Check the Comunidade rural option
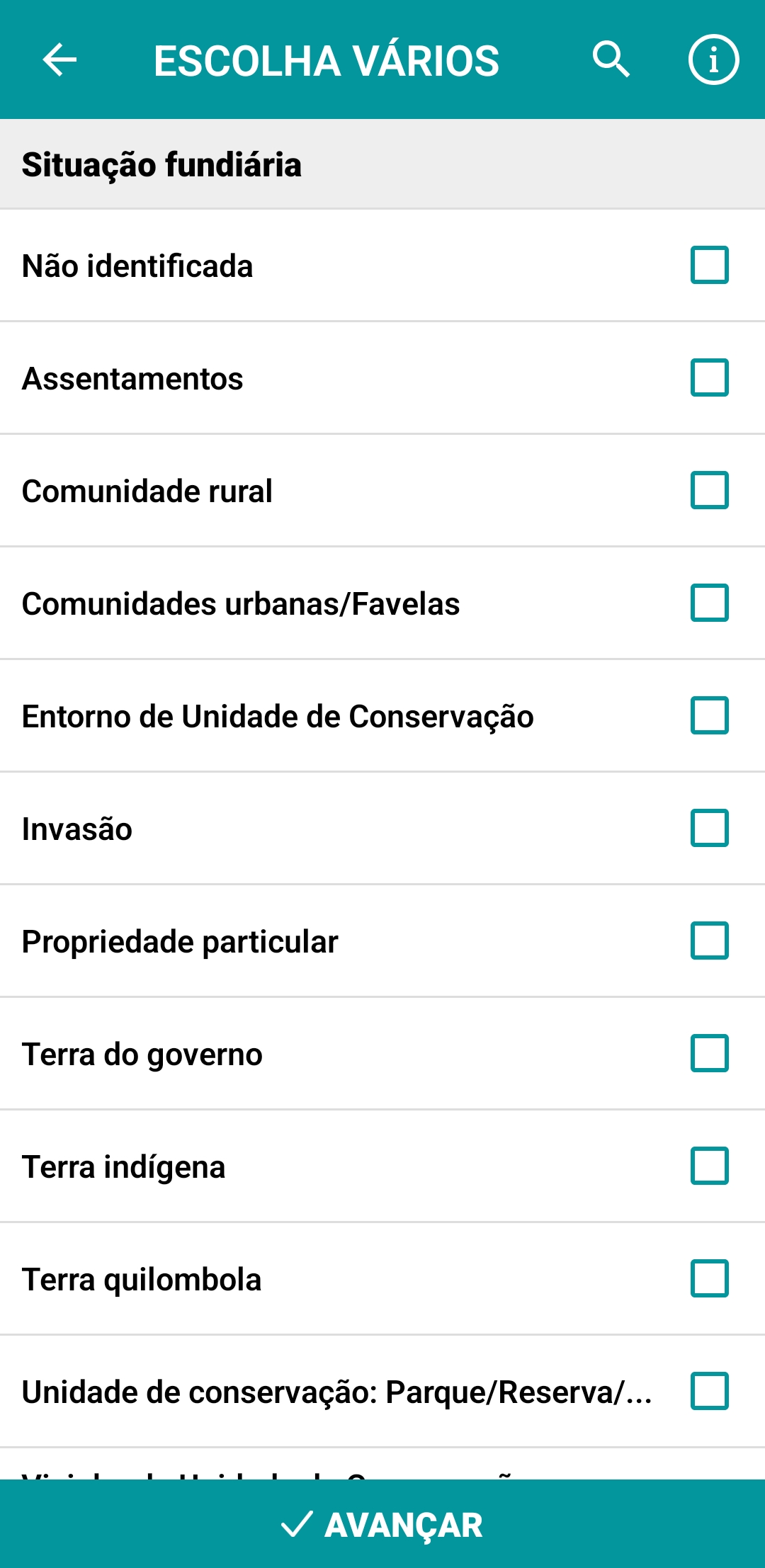The image size is (765, 1568). pyautogui.click(x=709, y=492)
